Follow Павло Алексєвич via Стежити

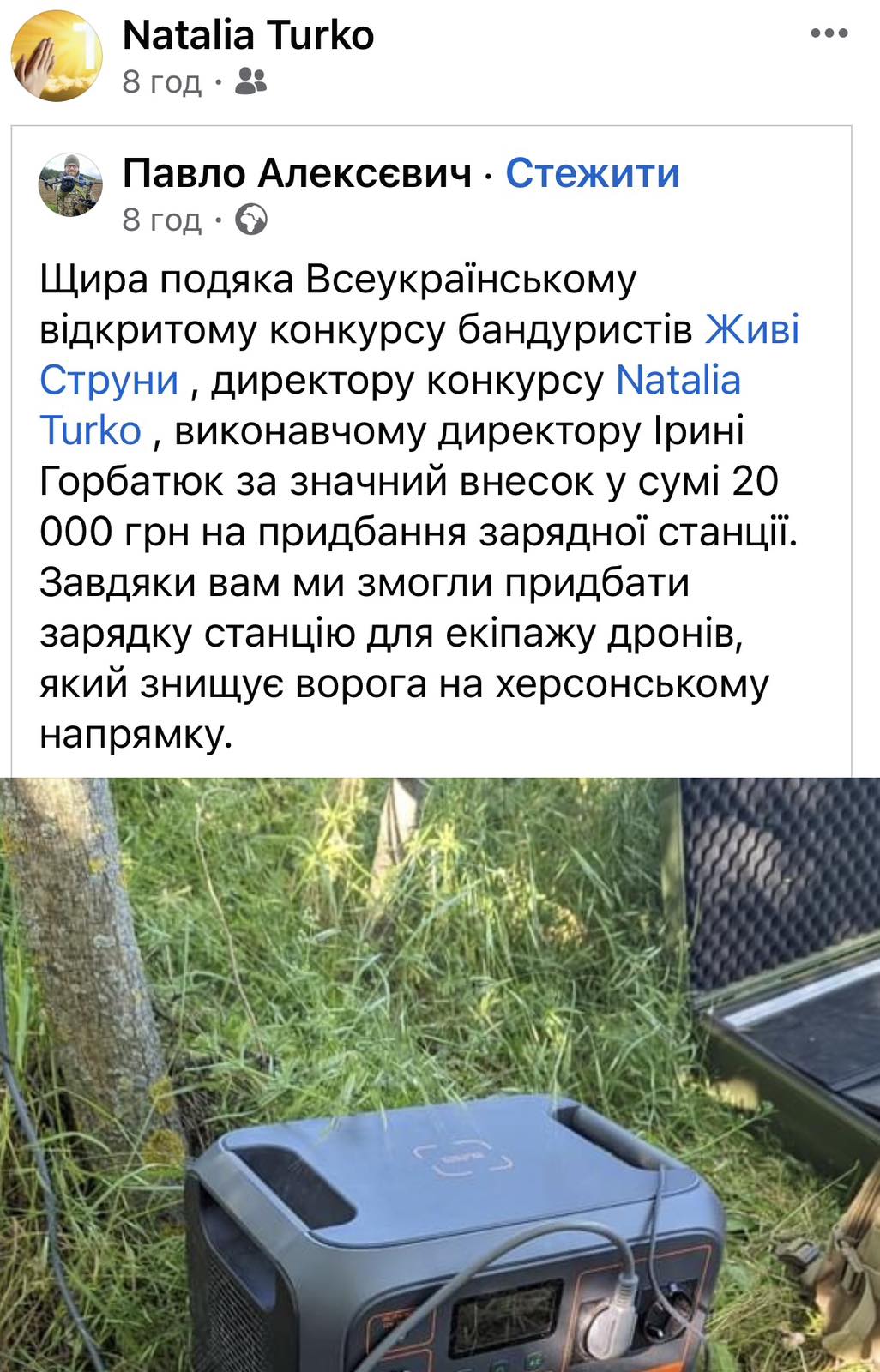click(592, 173)
